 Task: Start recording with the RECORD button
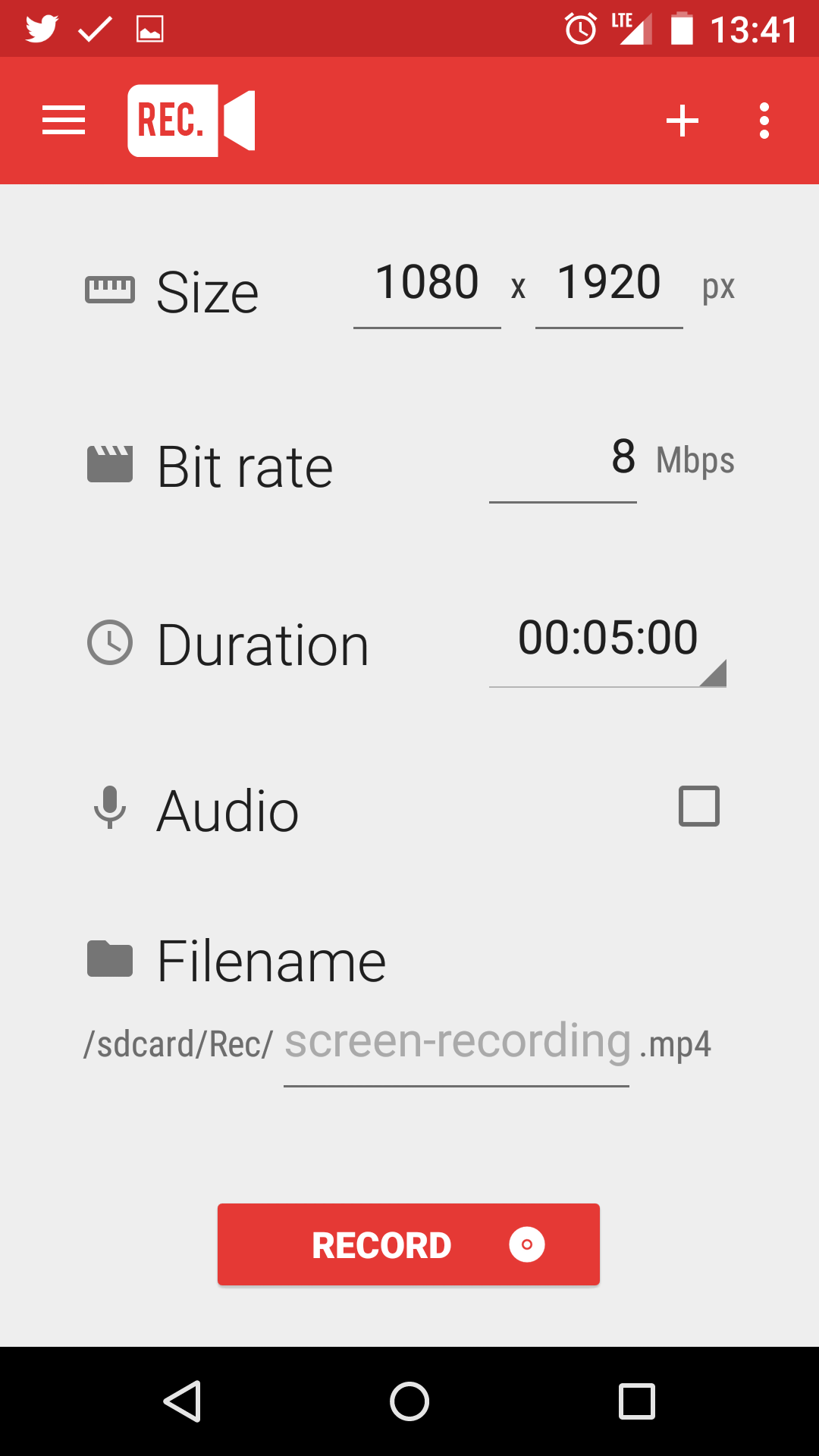point(409,1244)
